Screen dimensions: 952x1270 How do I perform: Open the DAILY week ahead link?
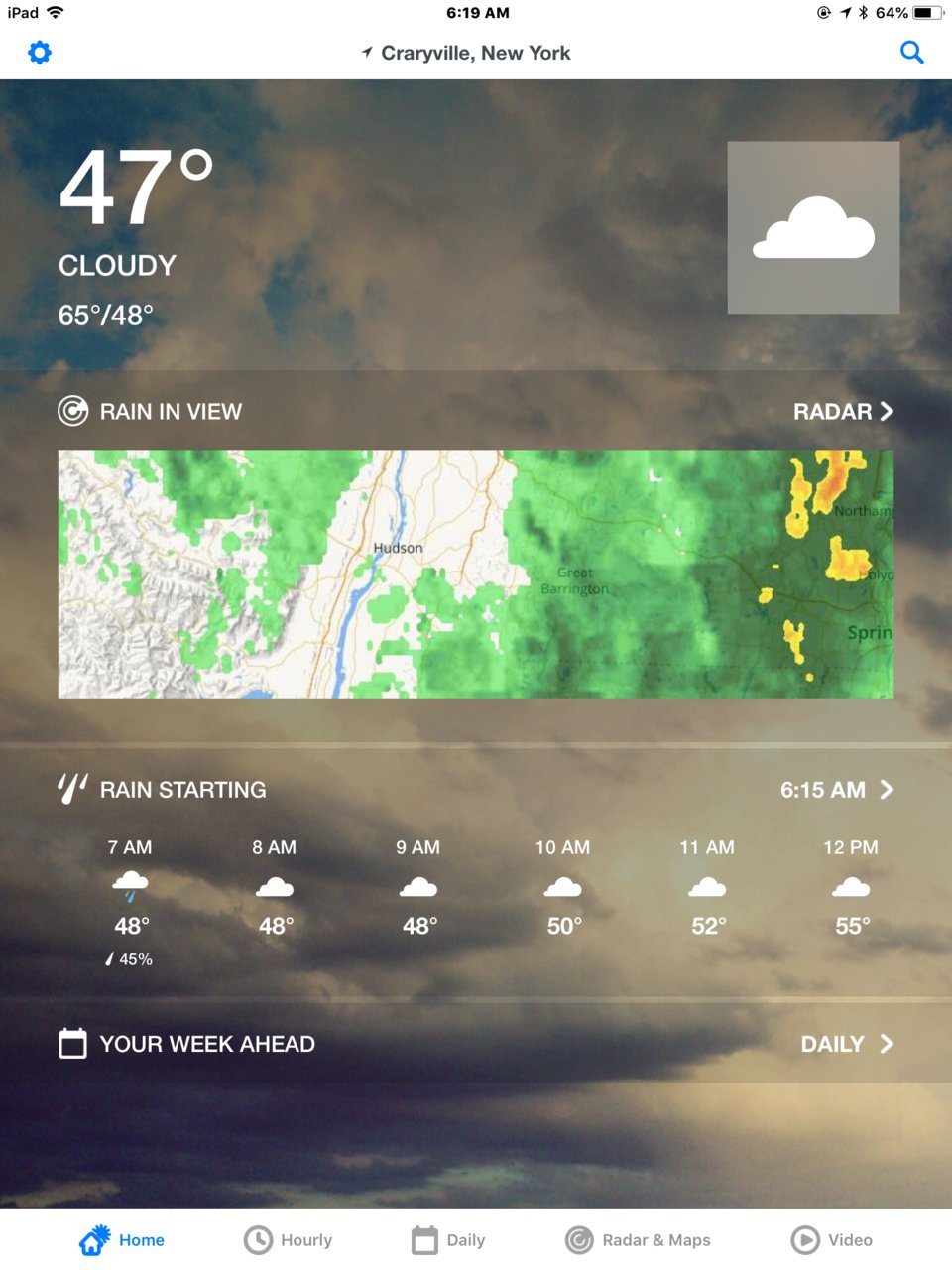click(846, 1044)
